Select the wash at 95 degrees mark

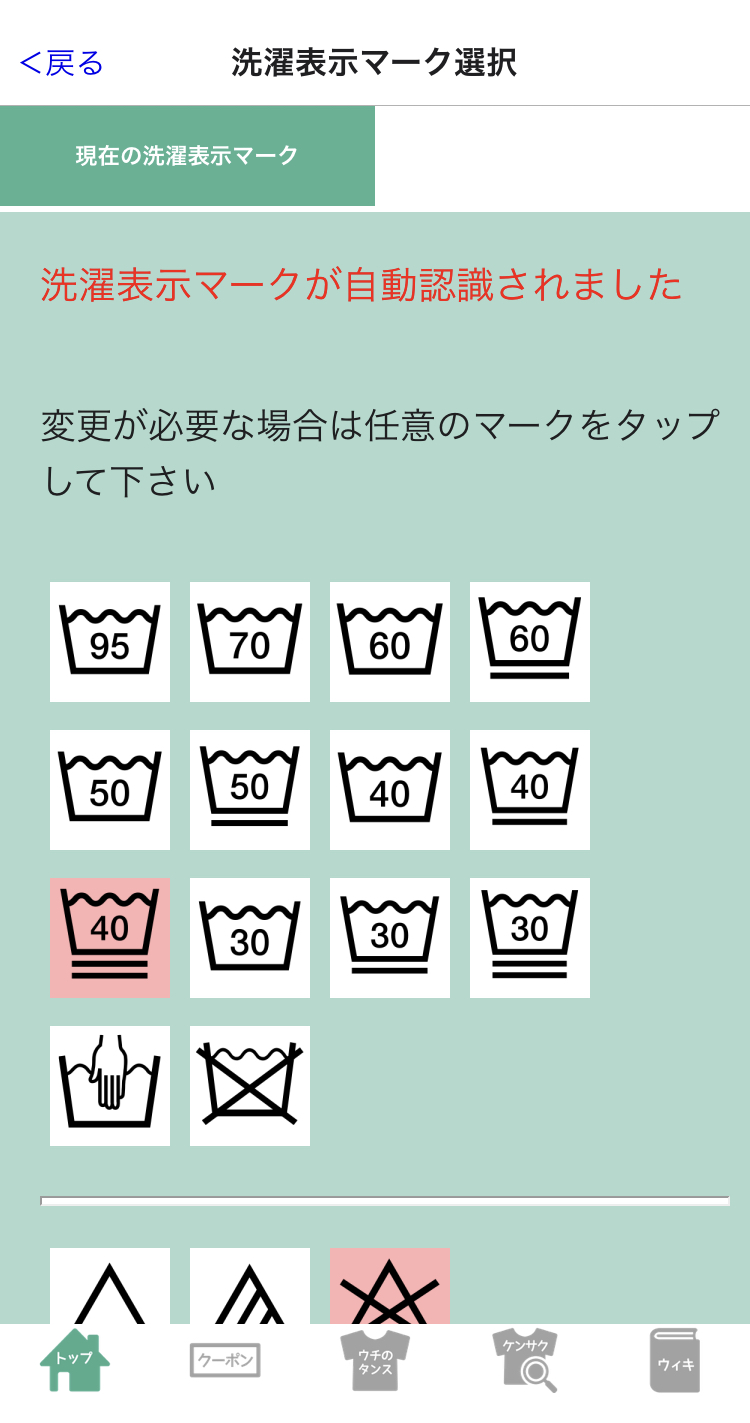(110, 642)
